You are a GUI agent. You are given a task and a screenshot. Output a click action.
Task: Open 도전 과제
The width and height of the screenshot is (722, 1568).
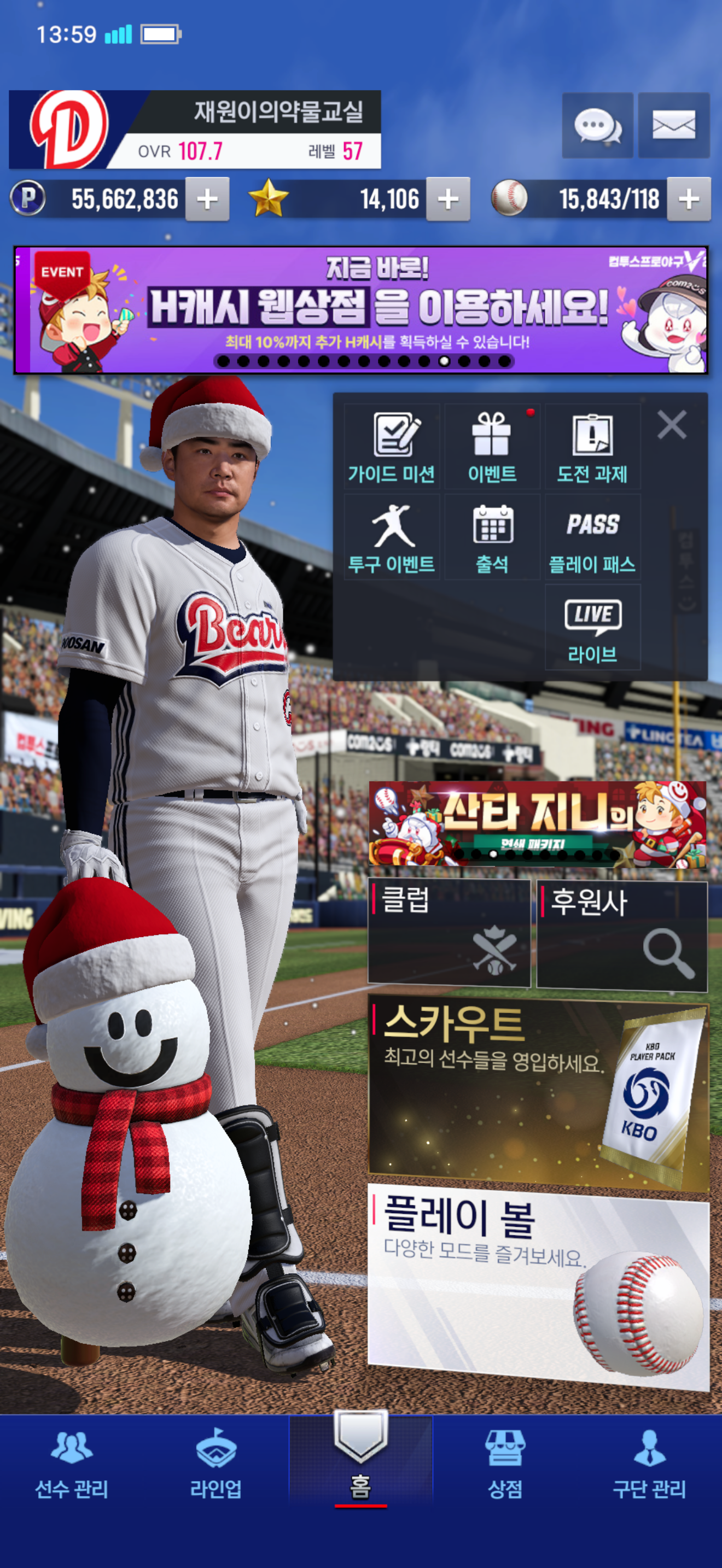click(592, 447)
